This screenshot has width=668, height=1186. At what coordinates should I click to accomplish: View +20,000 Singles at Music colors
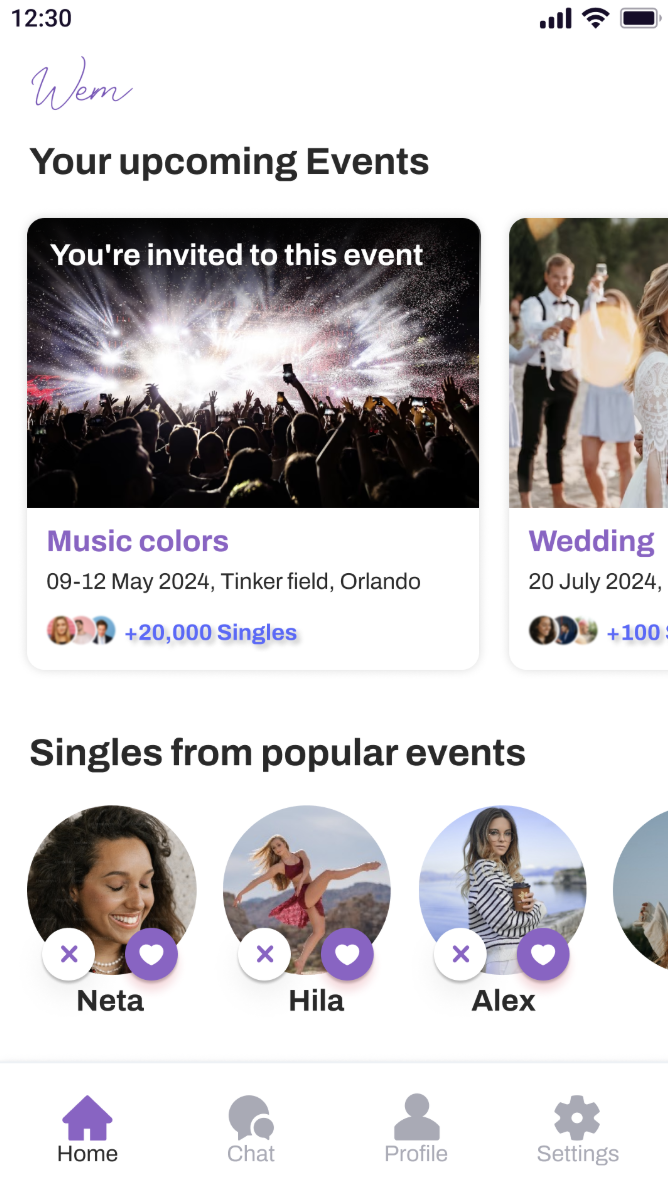[x=210, y=632]
